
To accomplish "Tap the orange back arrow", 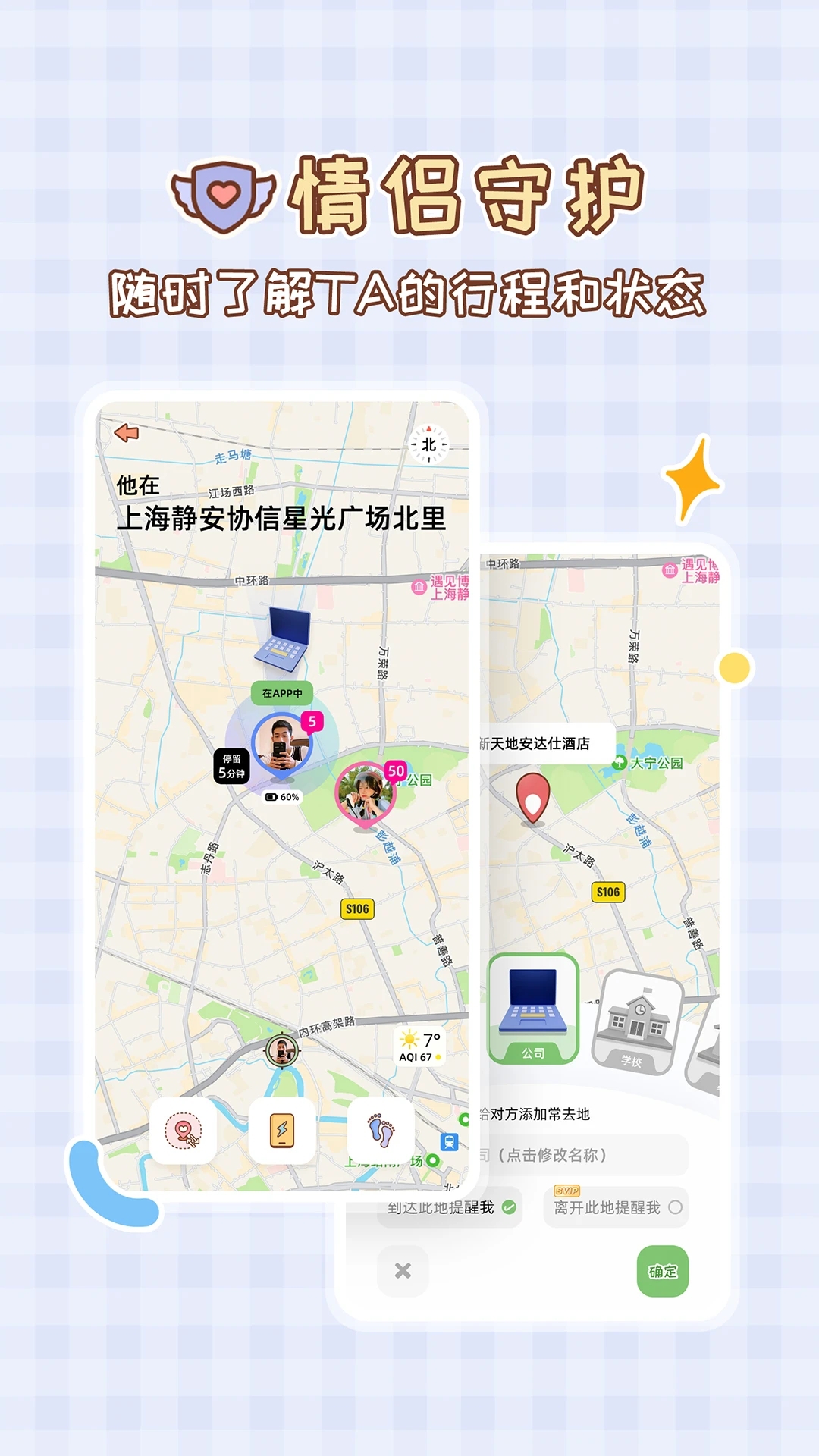I will click(127, 433).
